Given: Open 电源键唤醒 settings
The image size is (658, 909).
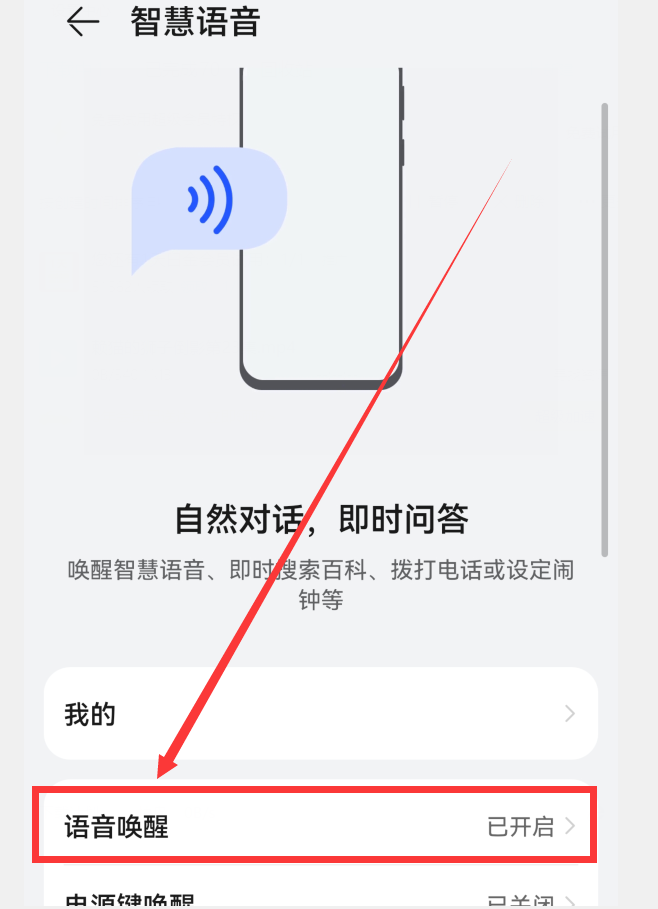Looking at the screenshot, I should point(320,896).
